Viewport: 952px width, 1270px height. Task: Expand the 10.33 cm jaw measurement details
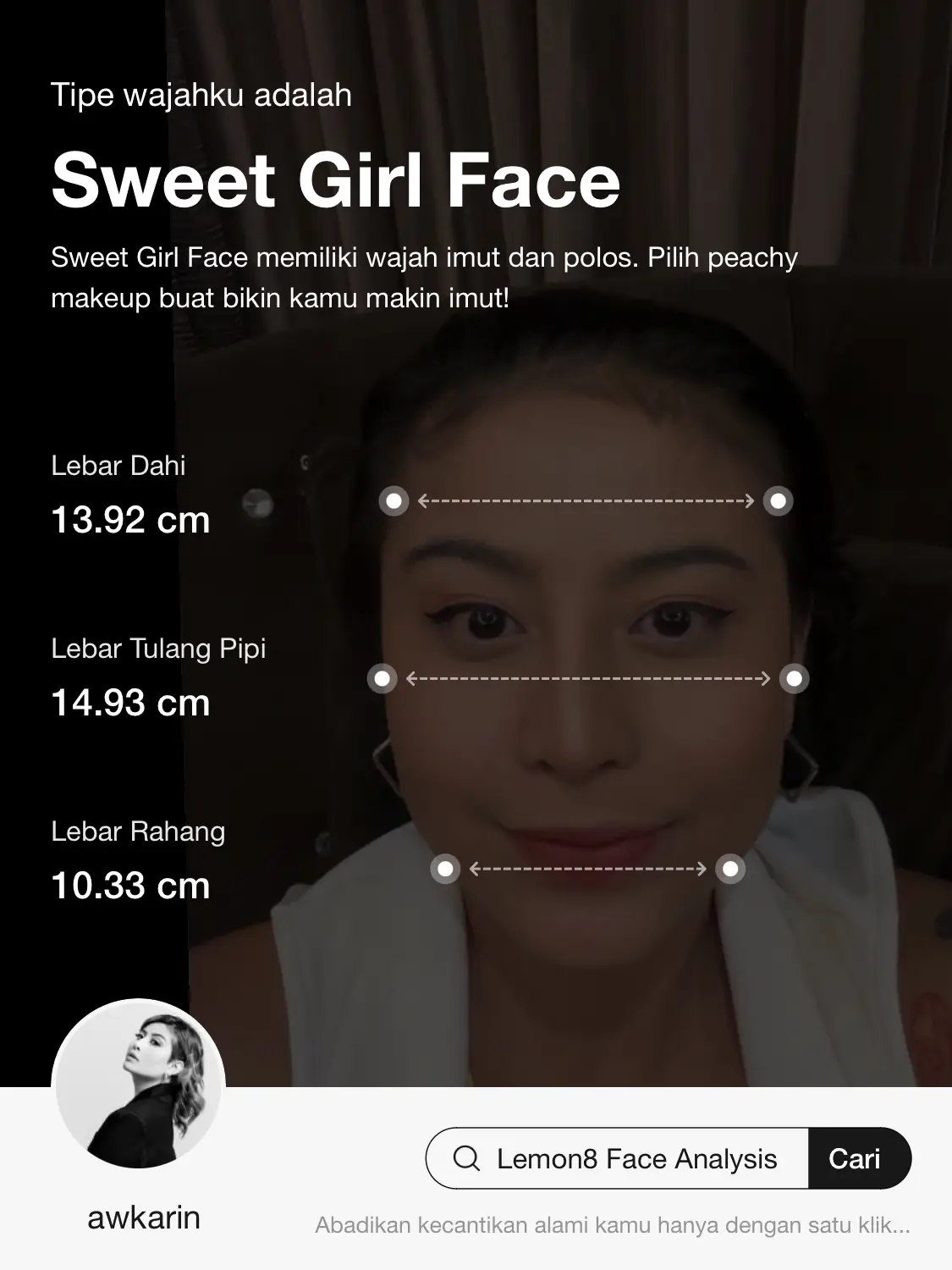click(129, 887)
